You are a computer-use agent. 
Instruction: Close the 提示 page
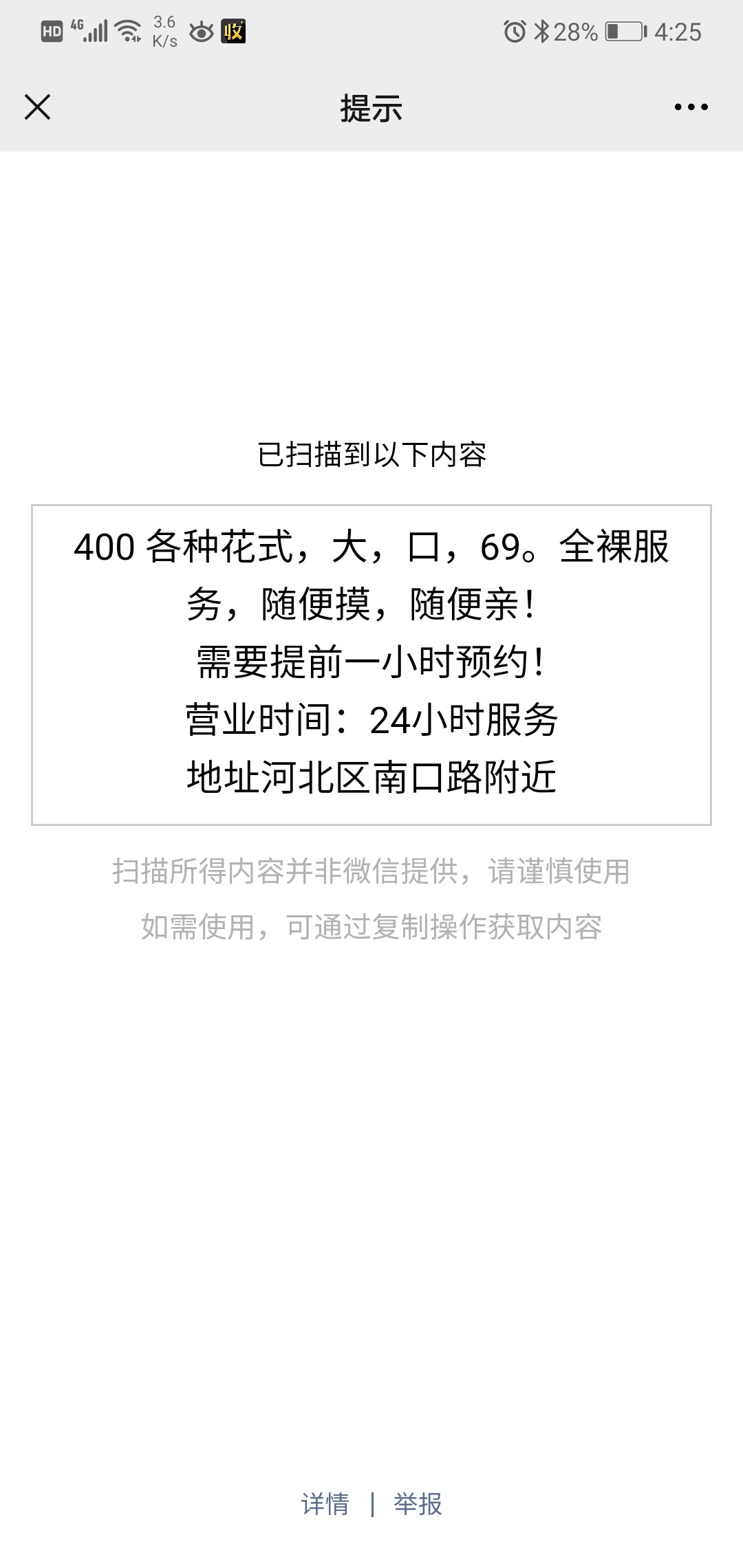click(37, 107)
